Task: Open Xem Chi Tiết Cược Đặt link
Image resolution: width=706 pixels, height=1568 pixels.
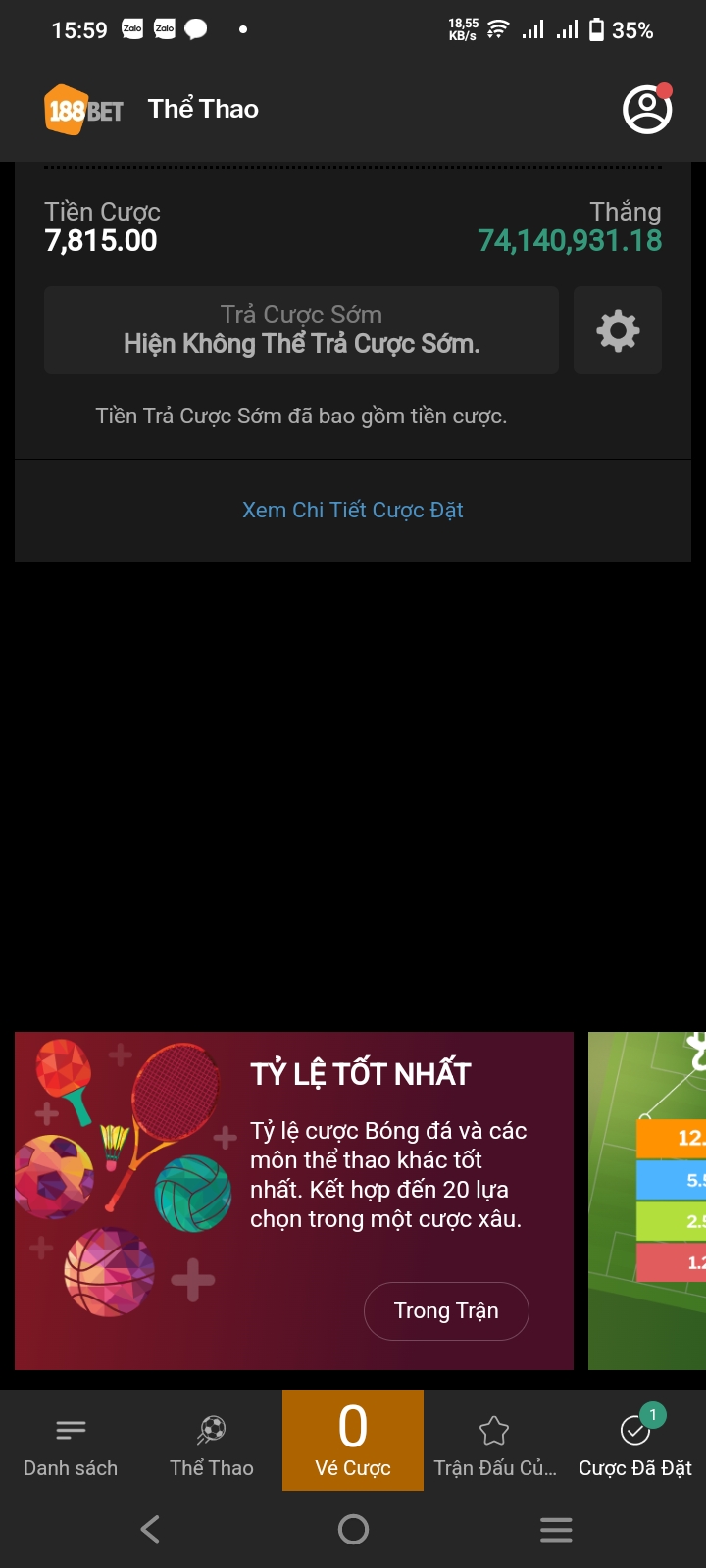Action: [x=353, y=510]
